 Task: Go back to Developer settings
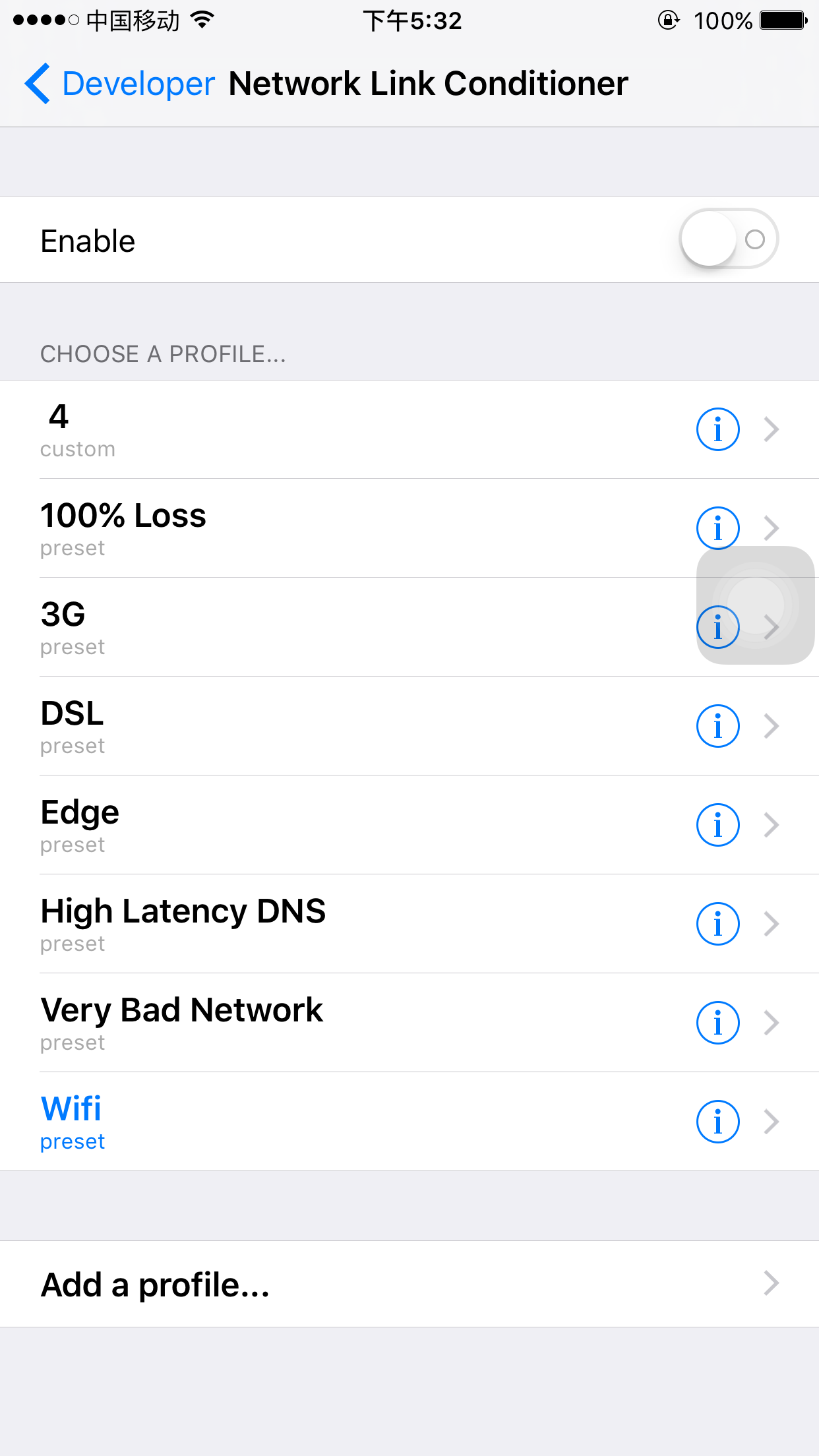(x=120, y=84)
